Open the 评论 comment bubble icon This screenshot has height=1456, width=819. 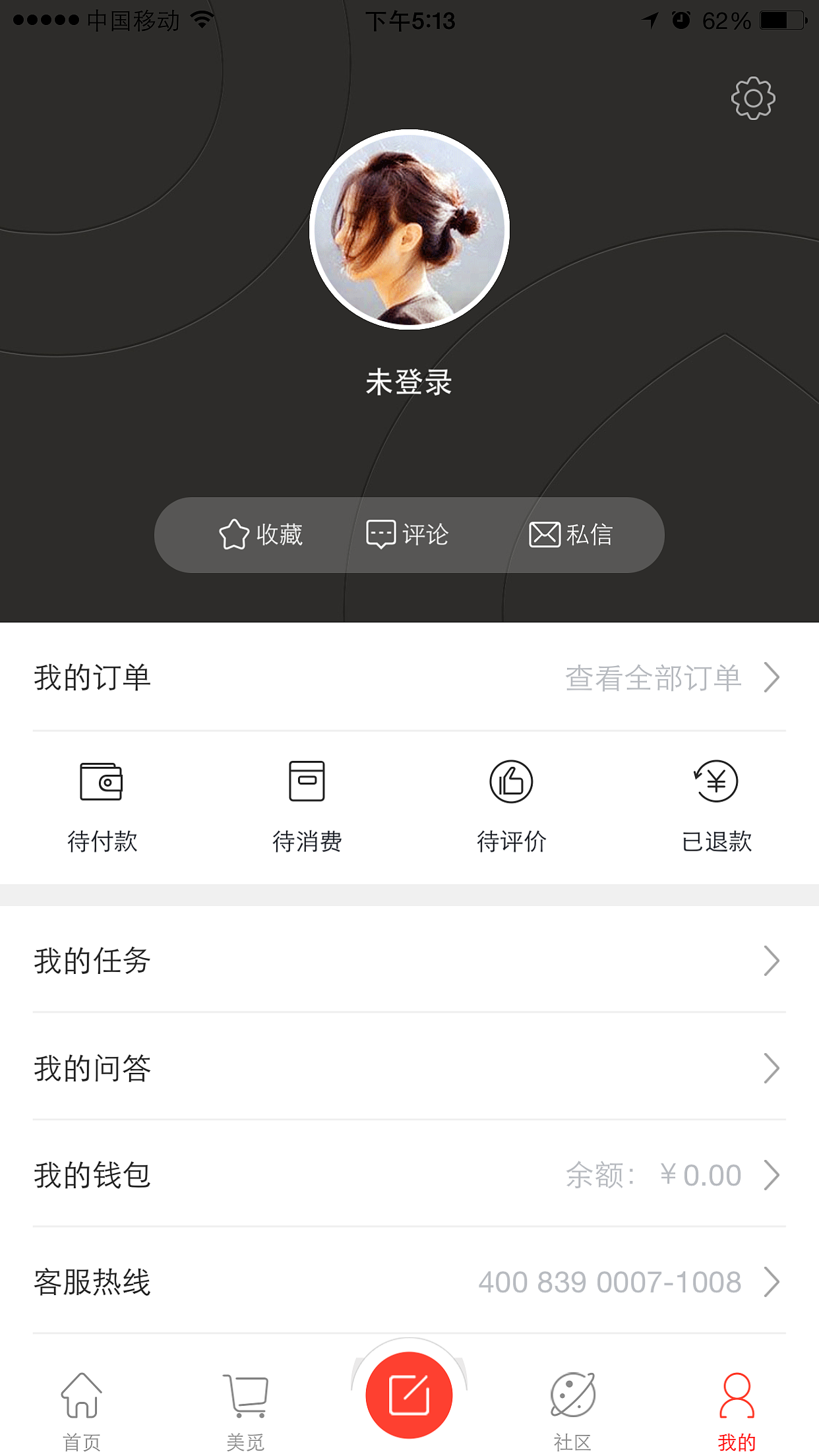pyautogui.click(x=380, y=534)
